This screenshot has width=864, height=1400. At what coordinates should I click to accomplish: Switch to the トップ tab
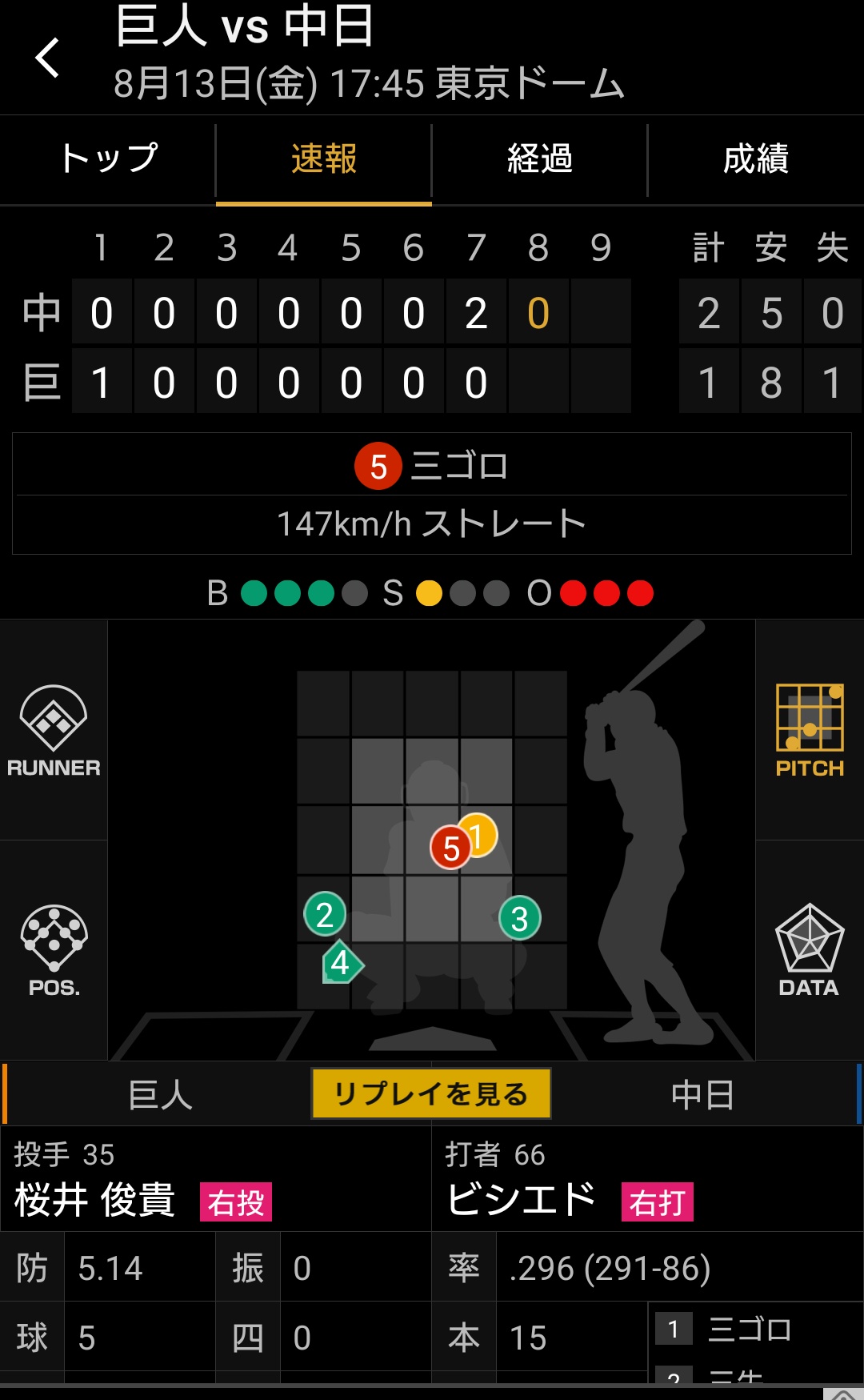pos(108,159)
